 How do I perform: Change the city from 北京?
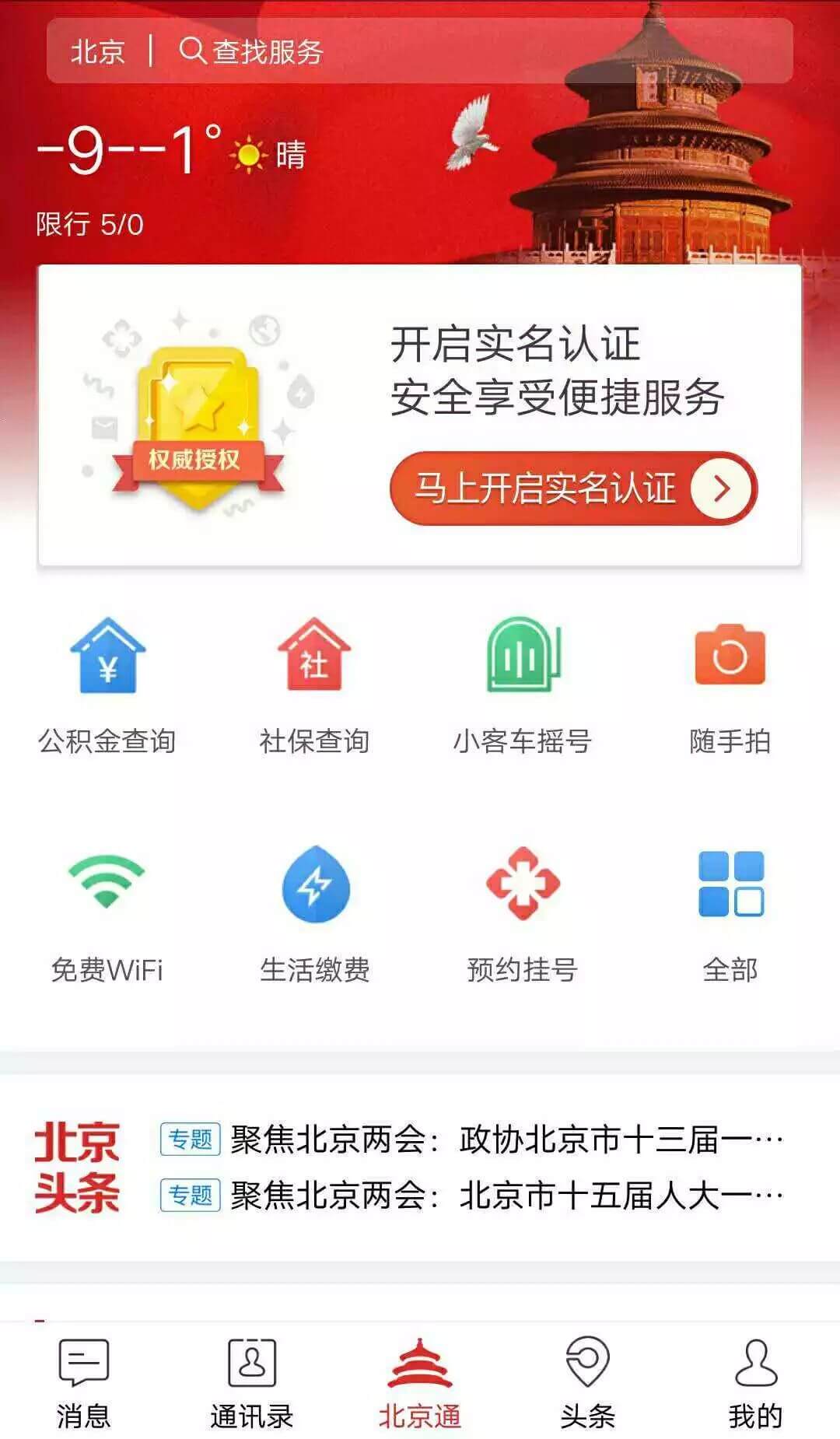(97, 51)
